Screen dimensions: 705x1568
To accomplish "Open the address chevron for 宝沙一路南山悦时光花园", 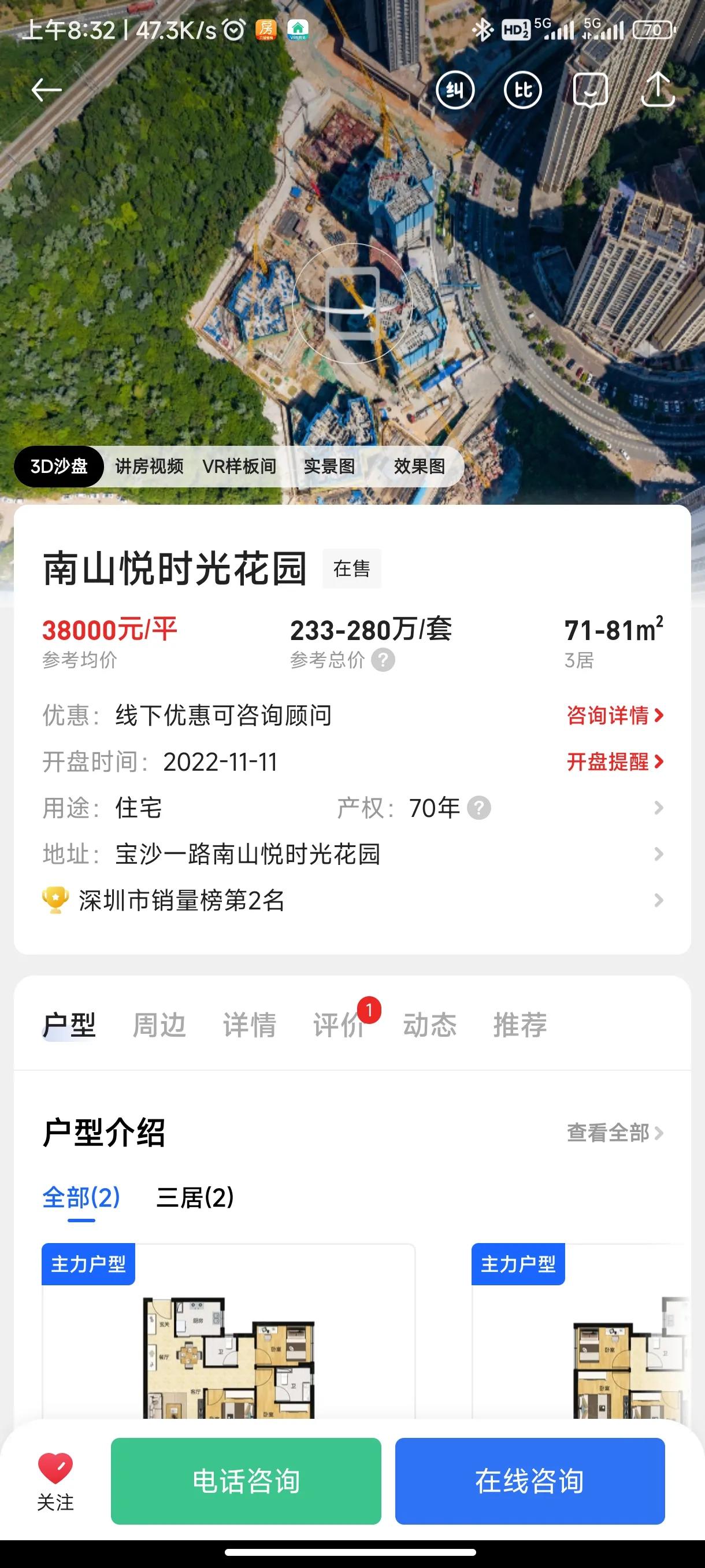I will click(658, 855).
